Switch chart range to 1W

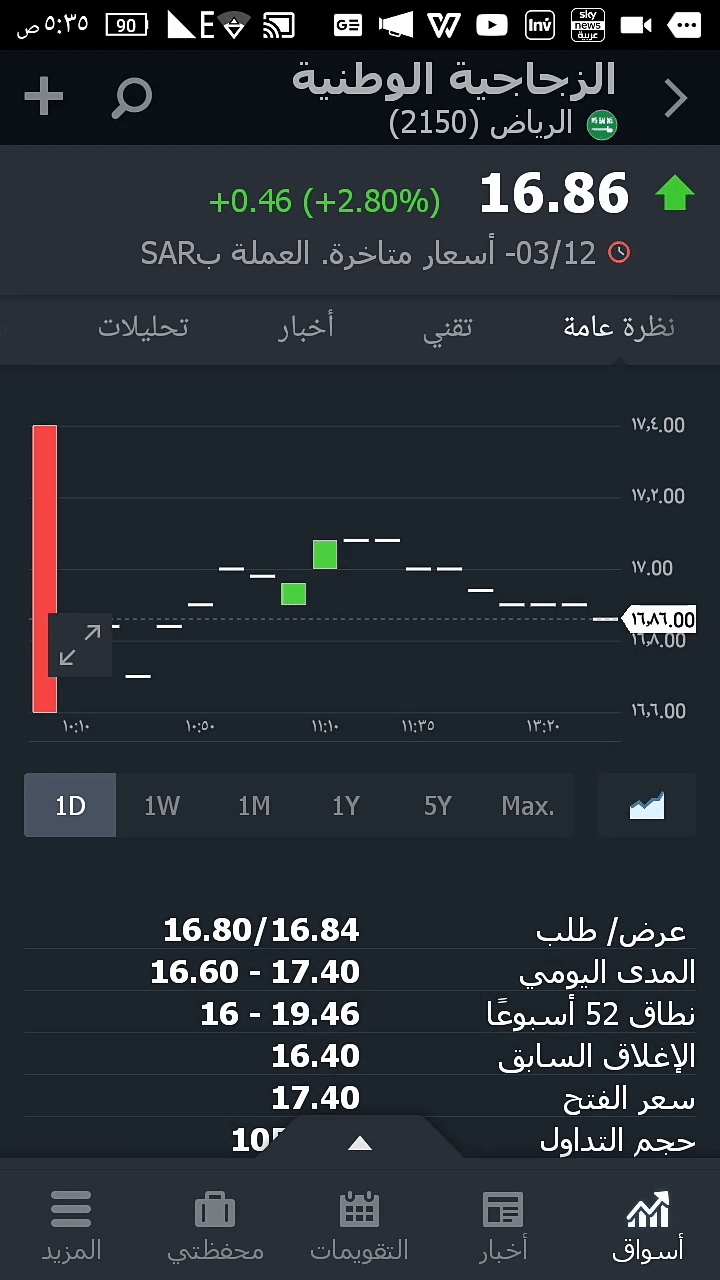coord(162,806)
